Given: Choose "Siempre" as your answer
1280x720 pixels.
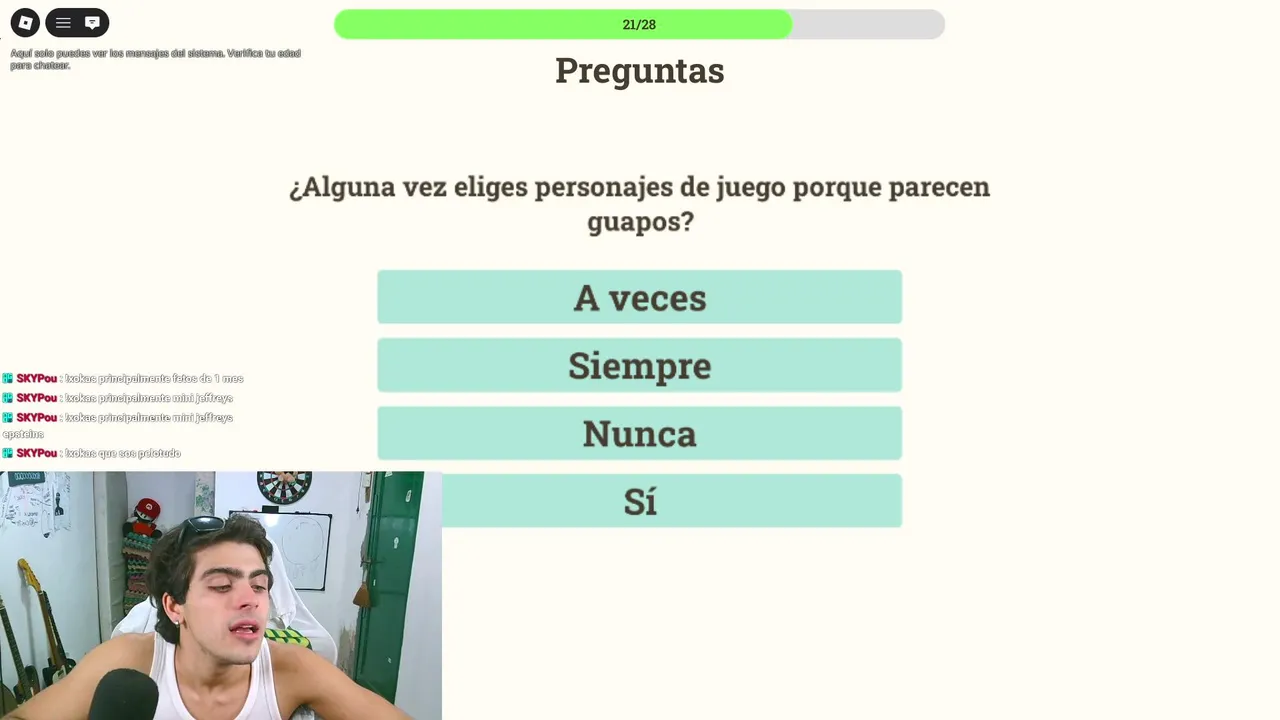Looking at the screenshot, I should (639, 365).
